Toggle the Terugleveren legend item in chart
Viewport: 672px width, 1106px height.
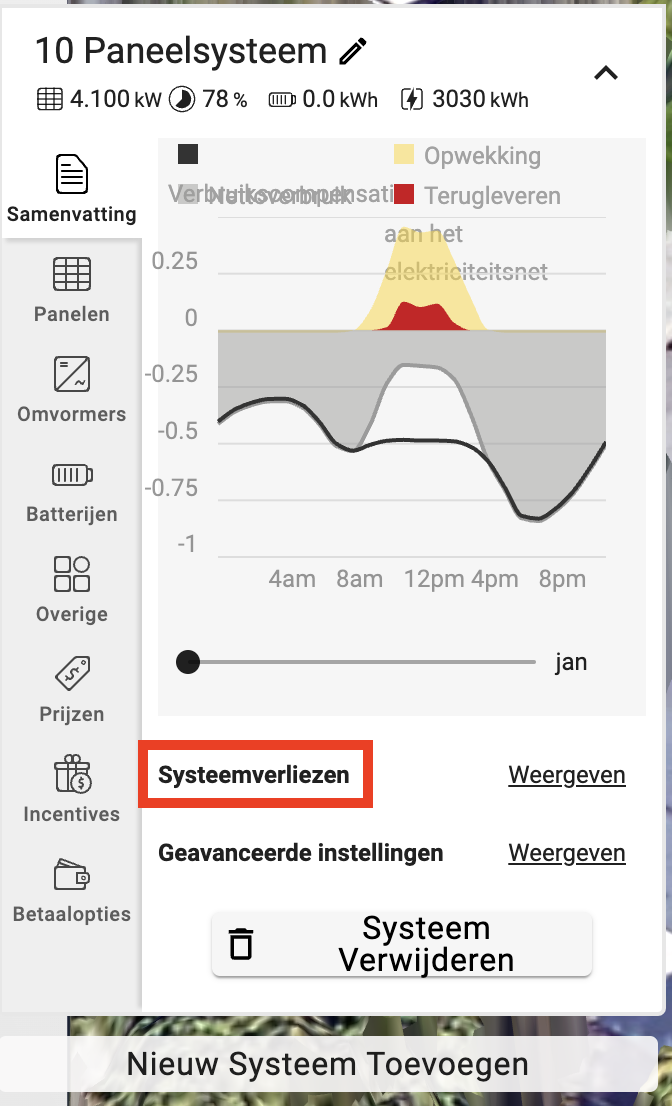point(478,195)
